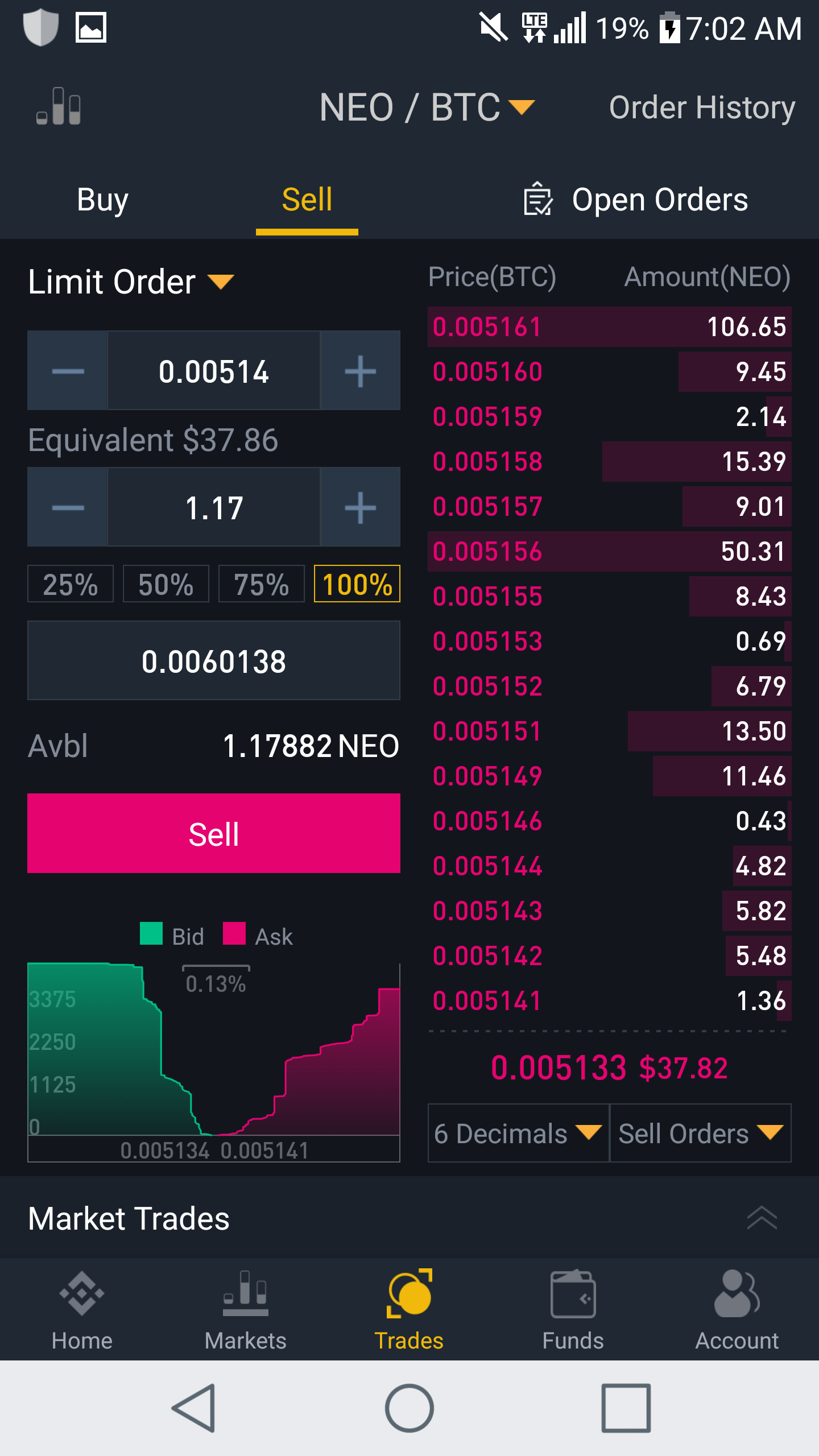Increase the amount 1.17

tap(360, 508)
